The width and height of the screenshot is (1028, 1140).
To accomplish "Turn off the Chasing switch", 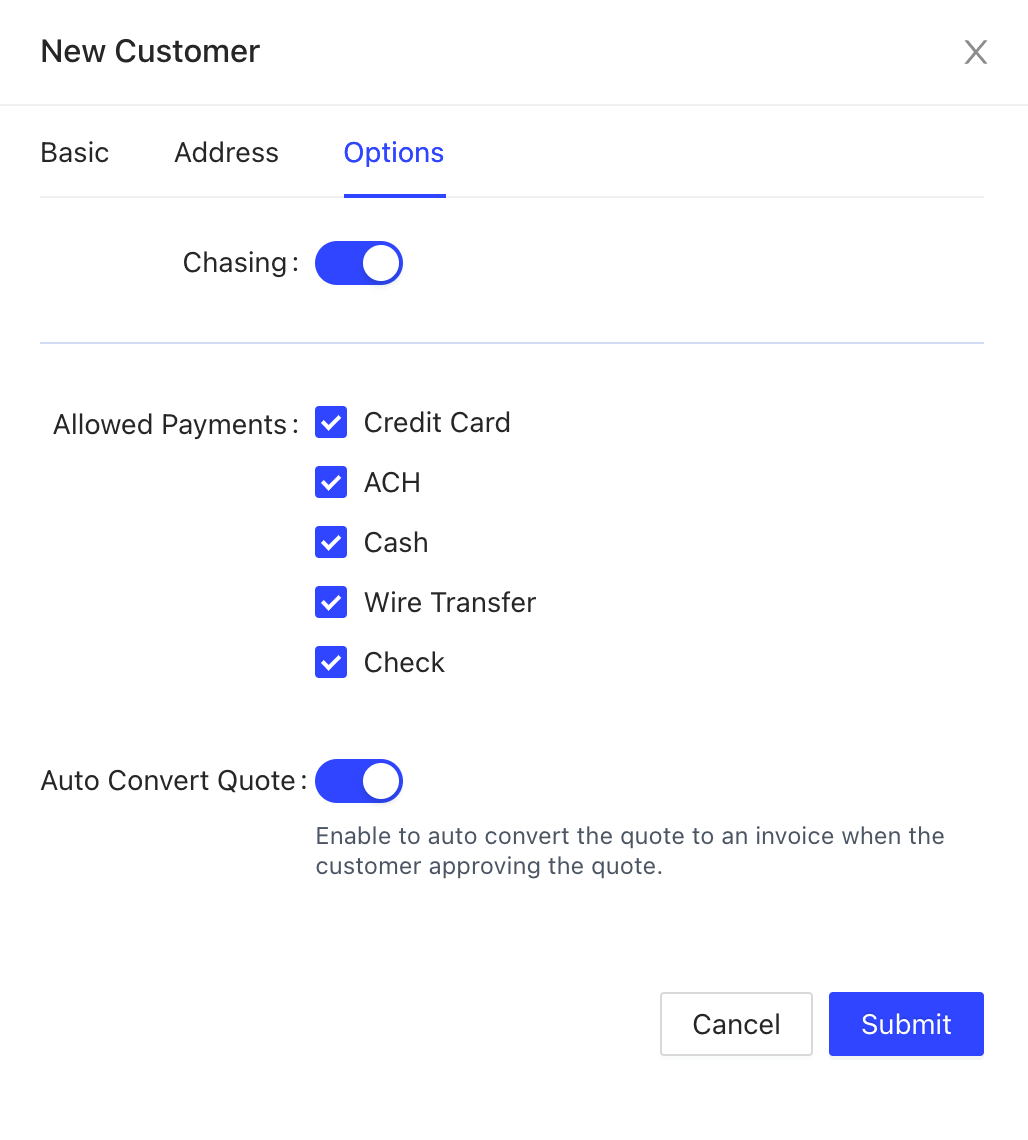I will click(358, 263).
